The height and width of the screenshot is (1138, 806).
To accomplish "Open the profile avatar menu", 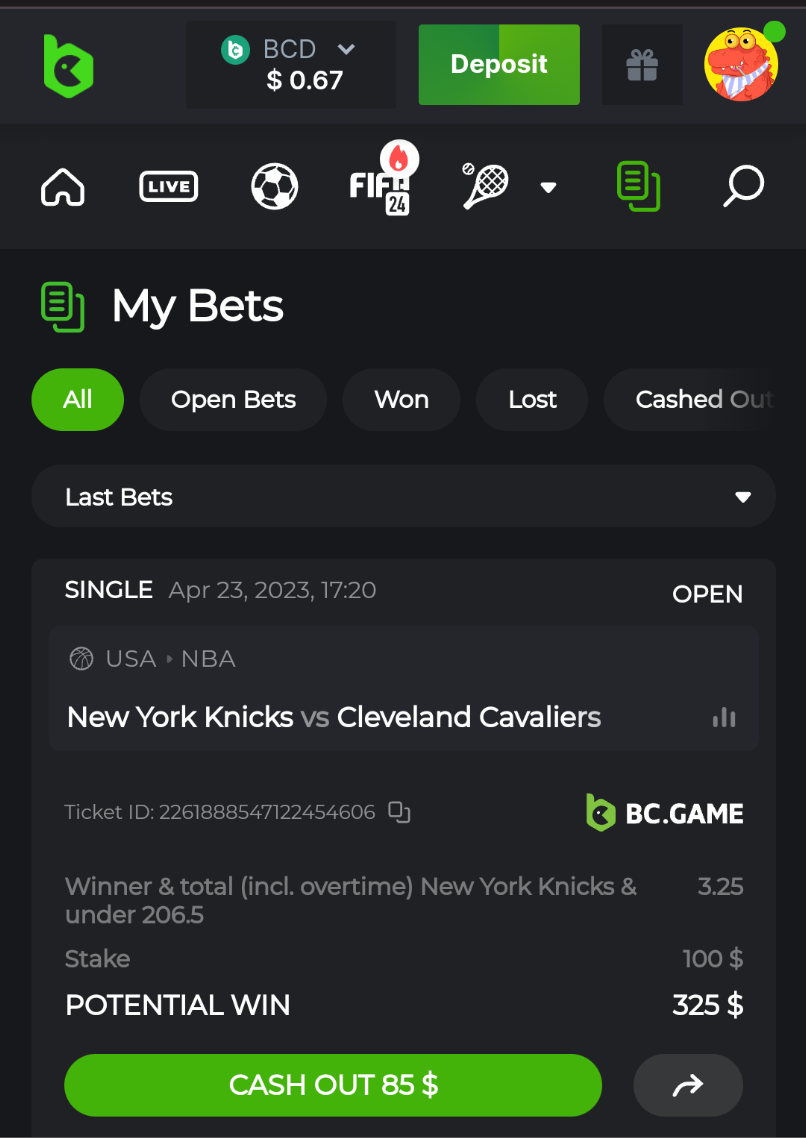I will [x=741, y=65].
